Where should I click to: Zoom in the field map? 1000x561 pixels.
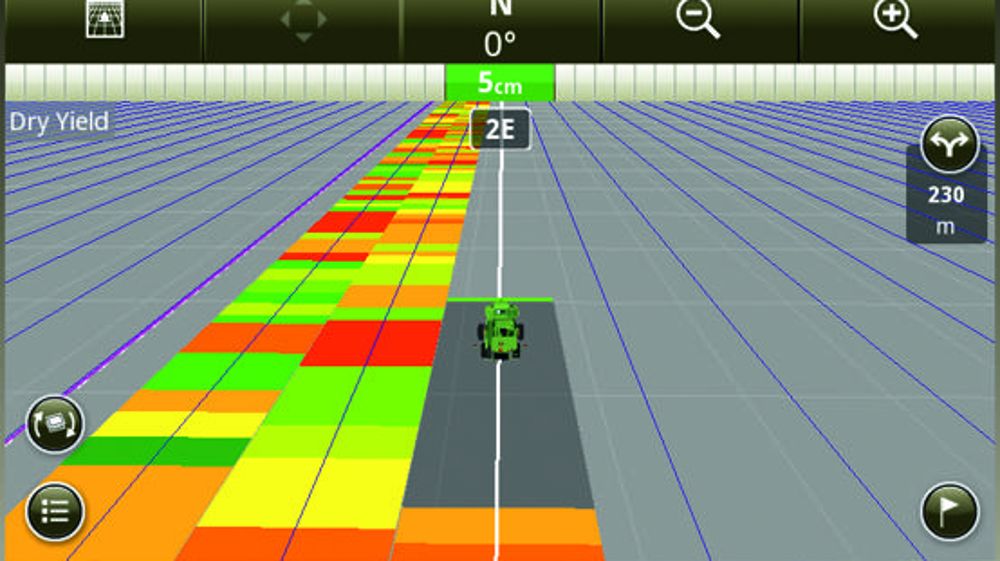897,22
